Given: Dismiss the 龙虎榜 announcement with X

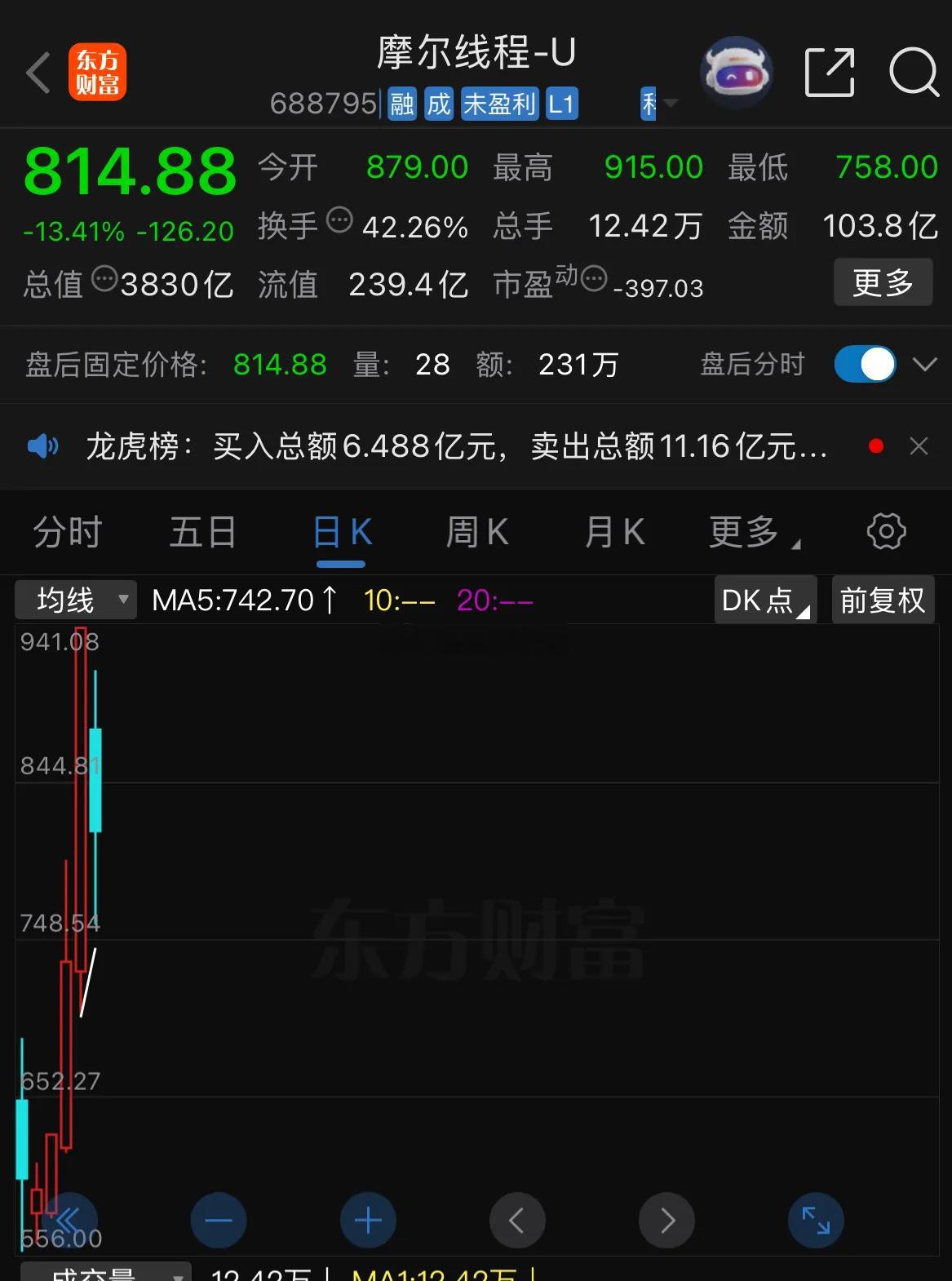Looking at the screenshot, I should tap(919, 446).
